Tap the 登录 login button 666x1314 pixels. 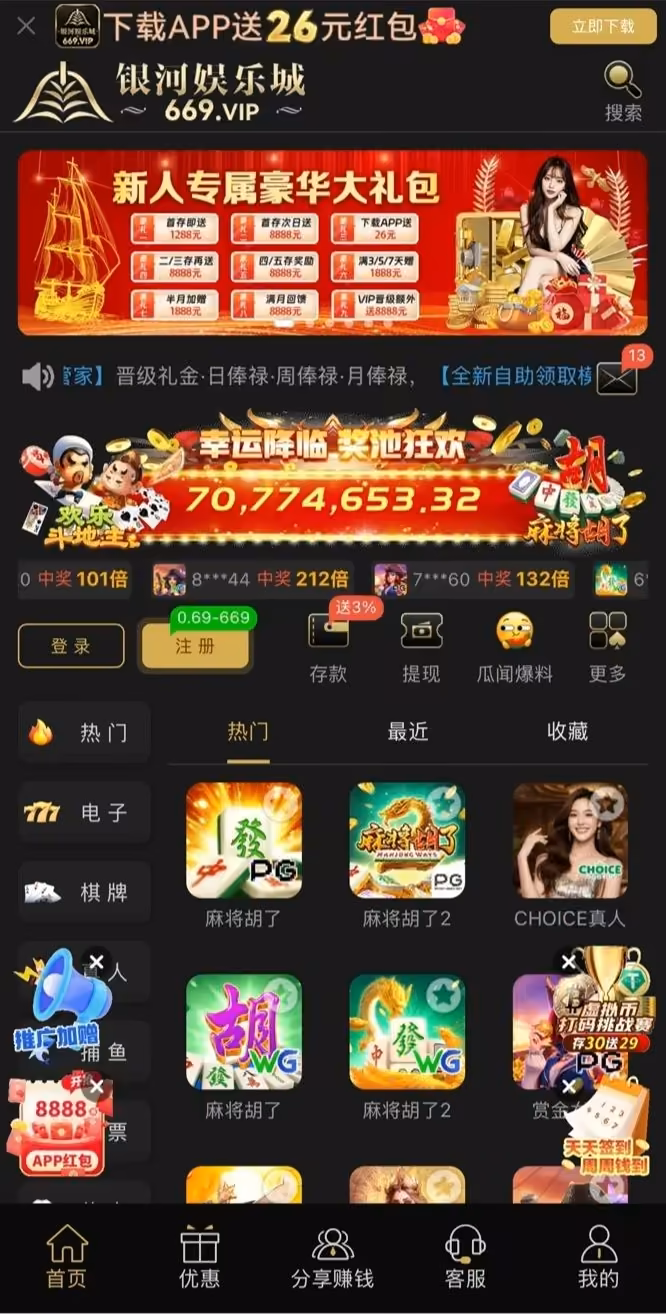click(71, 646)
